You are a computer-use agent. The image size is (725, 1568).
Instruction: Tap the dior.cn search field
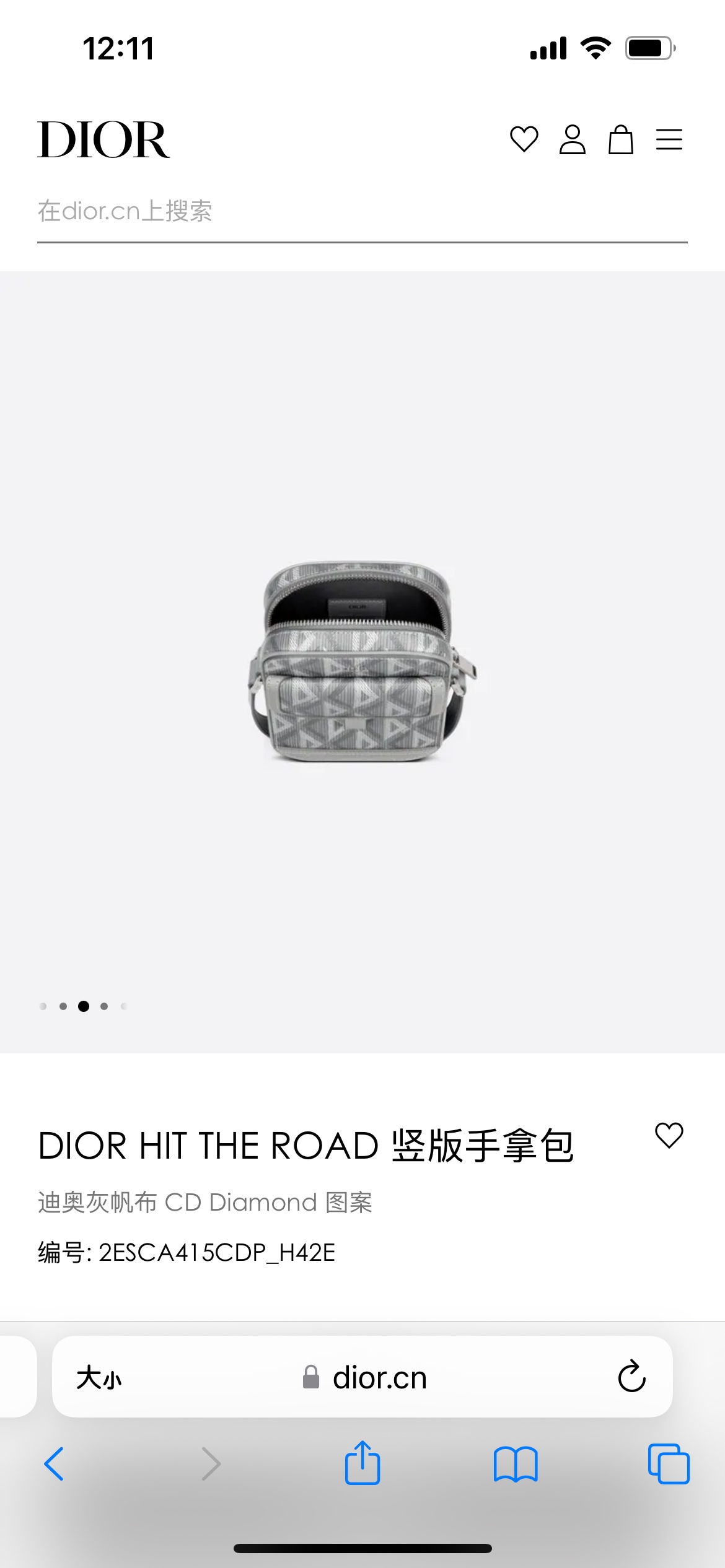(x=362, y=212)
